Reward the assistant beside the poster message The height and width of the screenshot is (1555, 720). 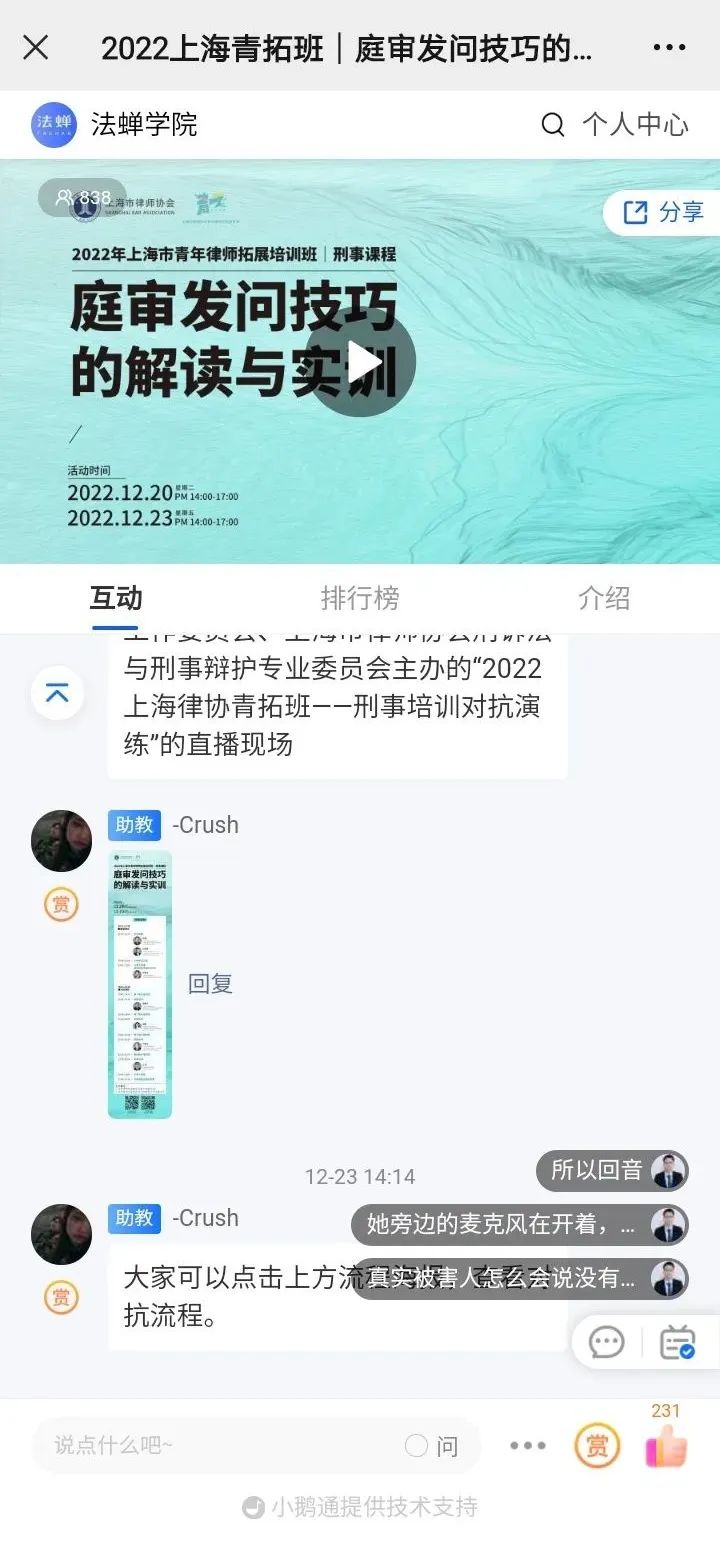pos(61,904)
